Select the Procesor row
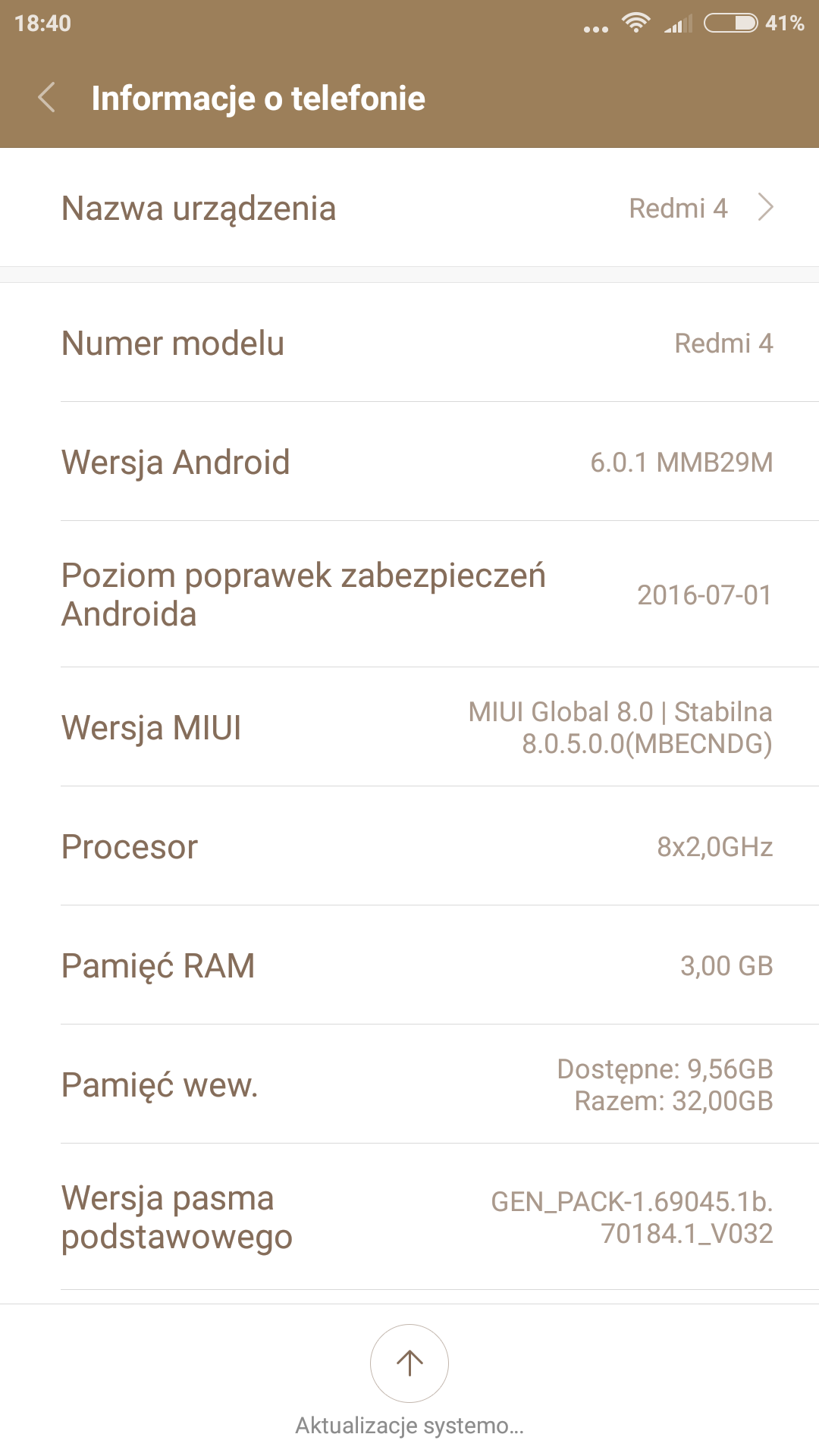Image resolution: width=819 pixels, height=1456 pixels. pyautogui.click(x=409, y=846)
